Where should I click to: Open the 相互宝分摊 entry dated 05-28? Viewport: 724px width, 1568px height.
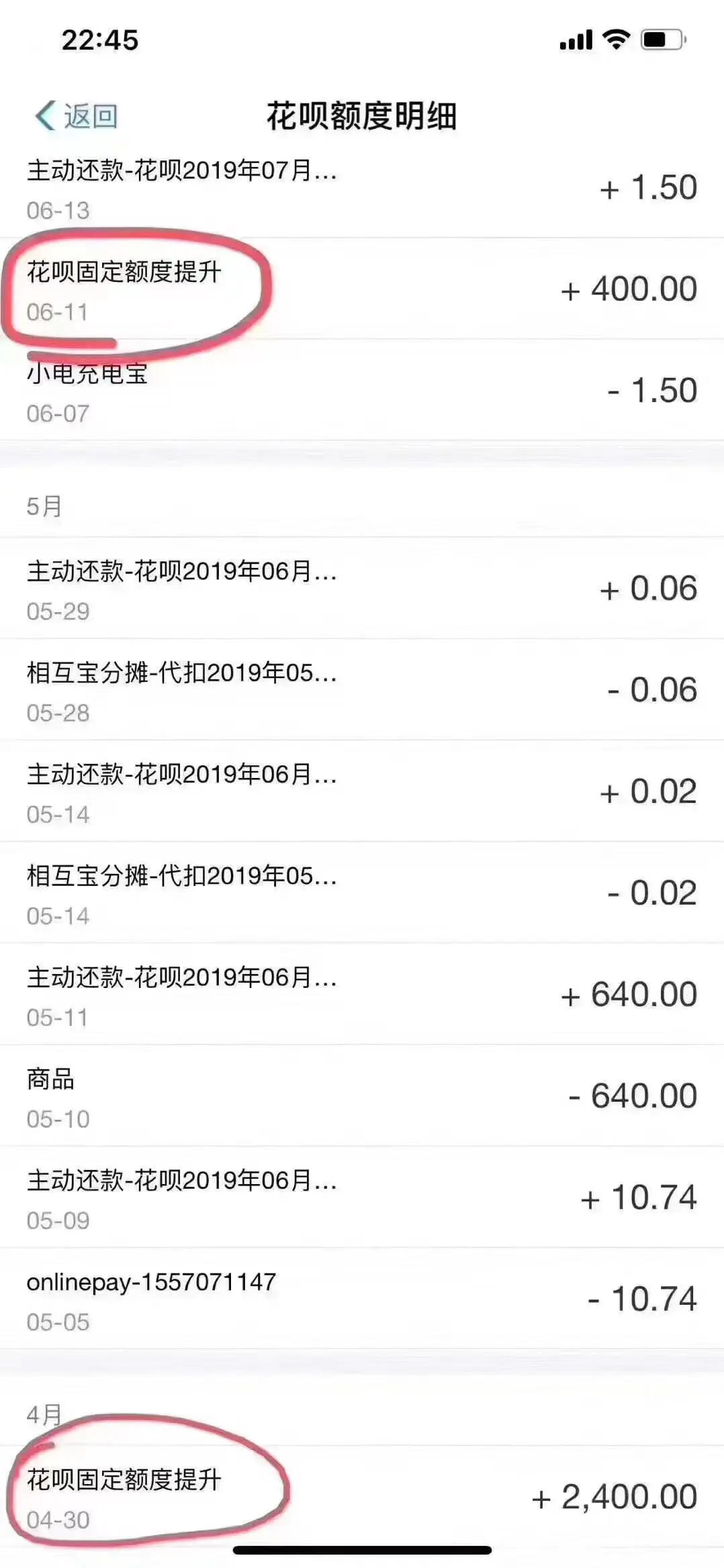(362, 690)
